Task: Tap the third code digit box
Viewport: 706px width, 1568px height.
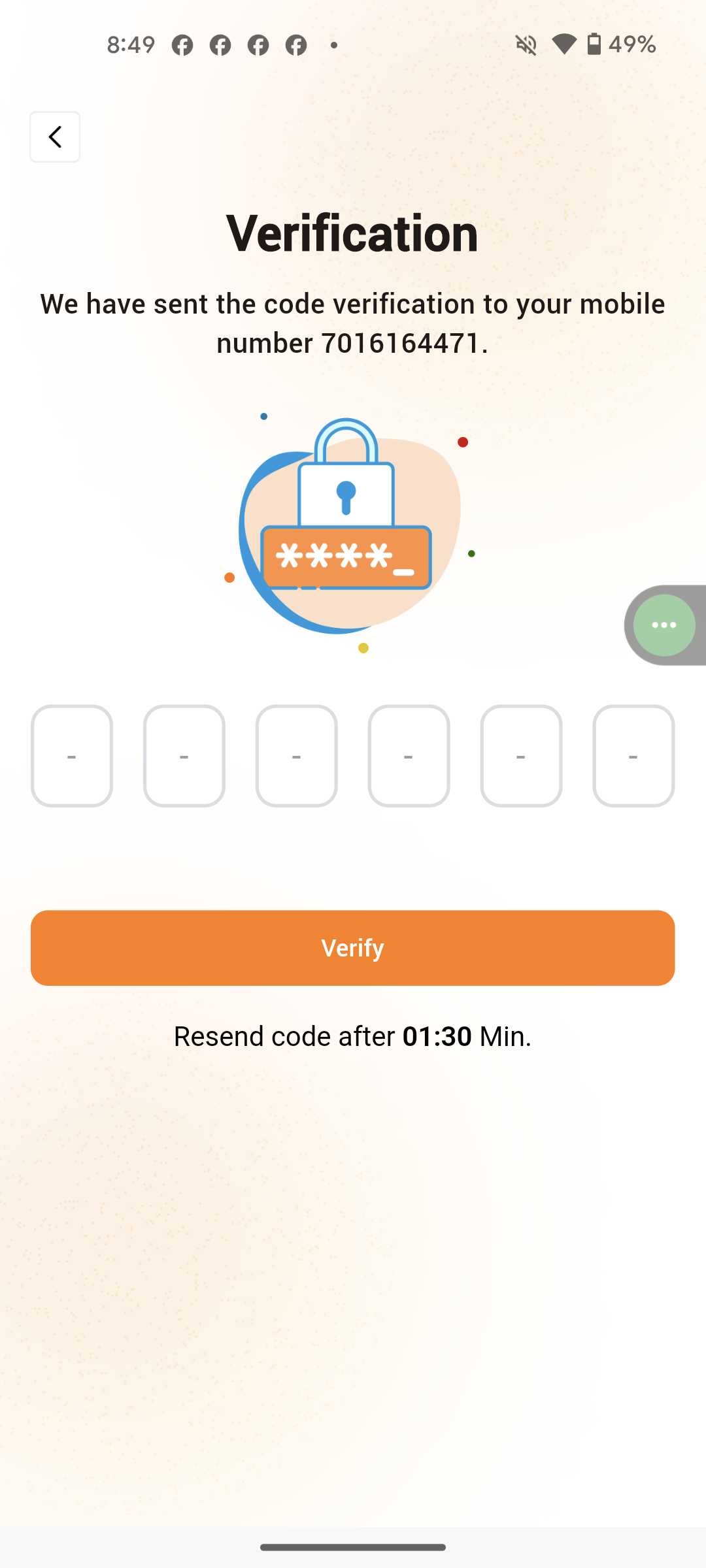Action: pos(297,756)
